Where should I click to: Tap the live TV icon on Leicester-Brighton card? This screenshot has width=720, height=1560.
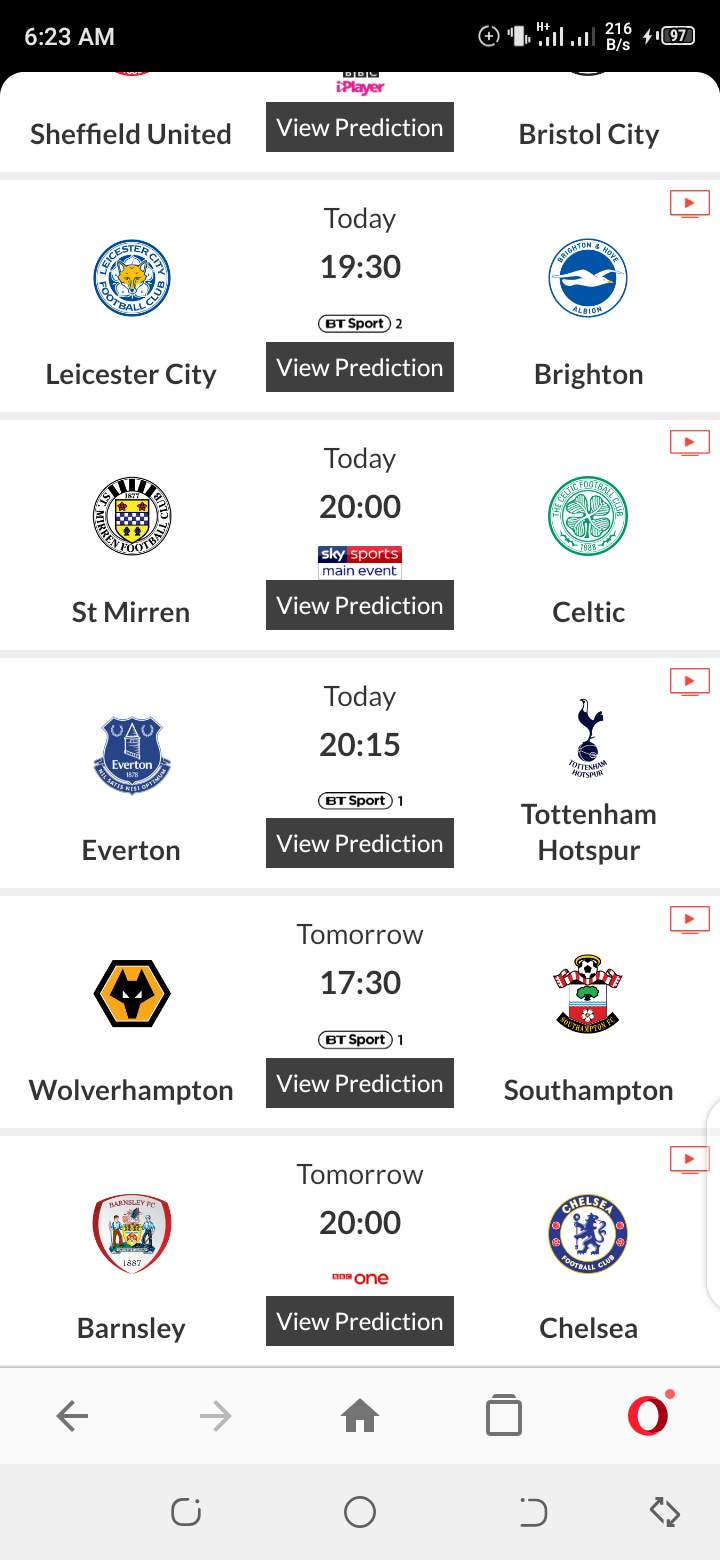pyautogui.click(x=689, y=204)
